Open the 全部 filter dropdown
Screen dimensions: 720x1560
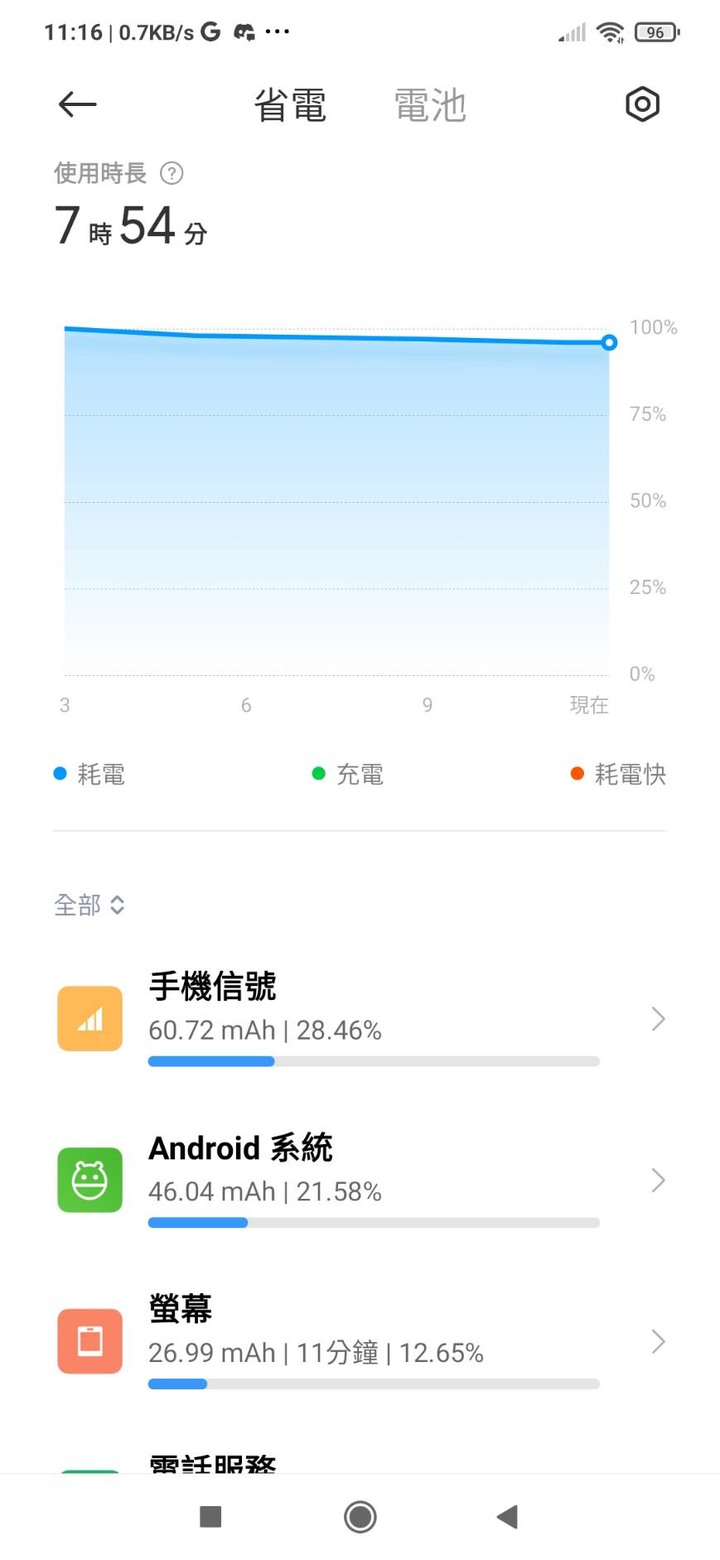90,906
